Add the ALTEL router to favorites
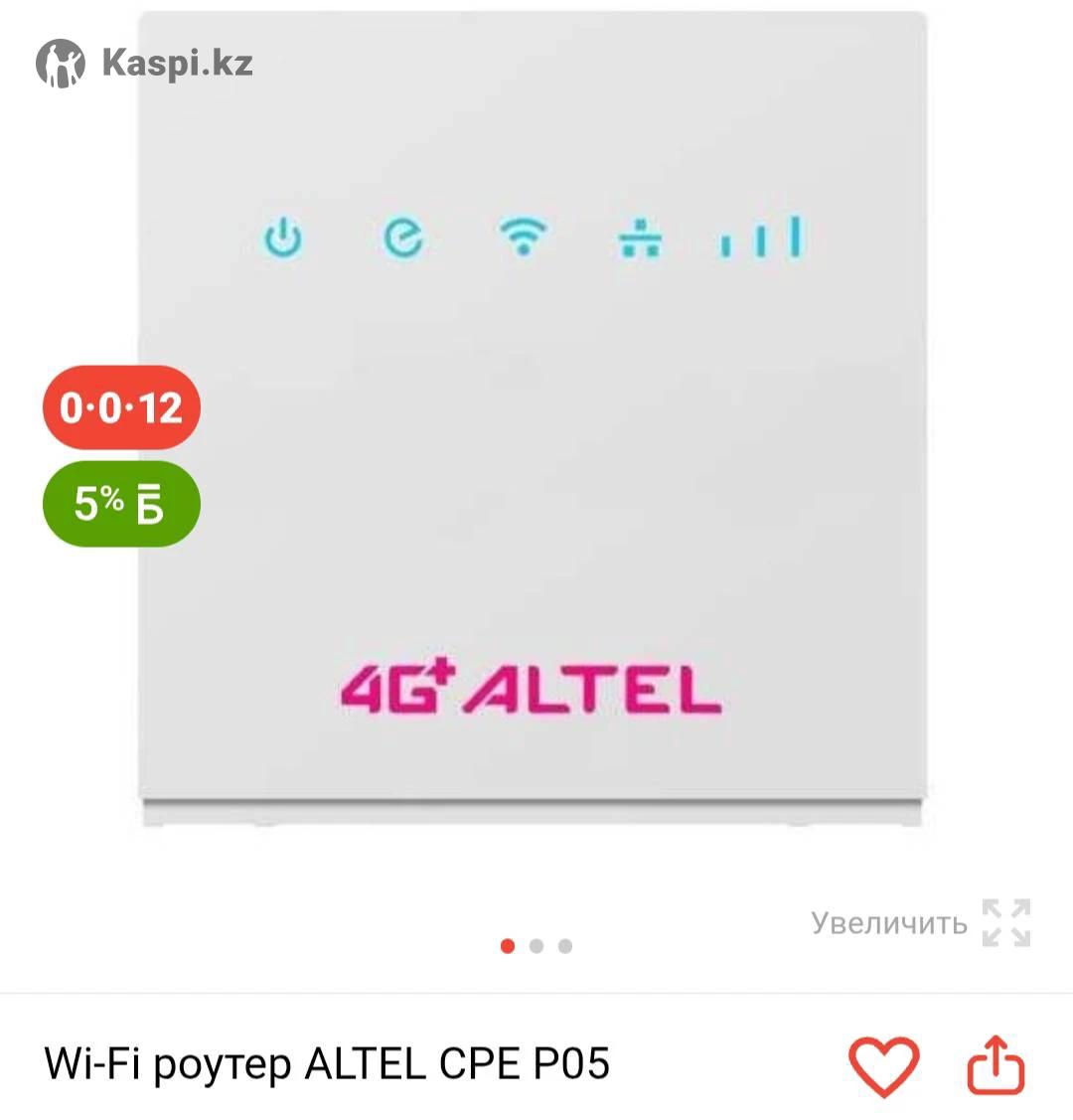The width and height of the screenshot is (1073, 1120). [x=883, y=1066]
